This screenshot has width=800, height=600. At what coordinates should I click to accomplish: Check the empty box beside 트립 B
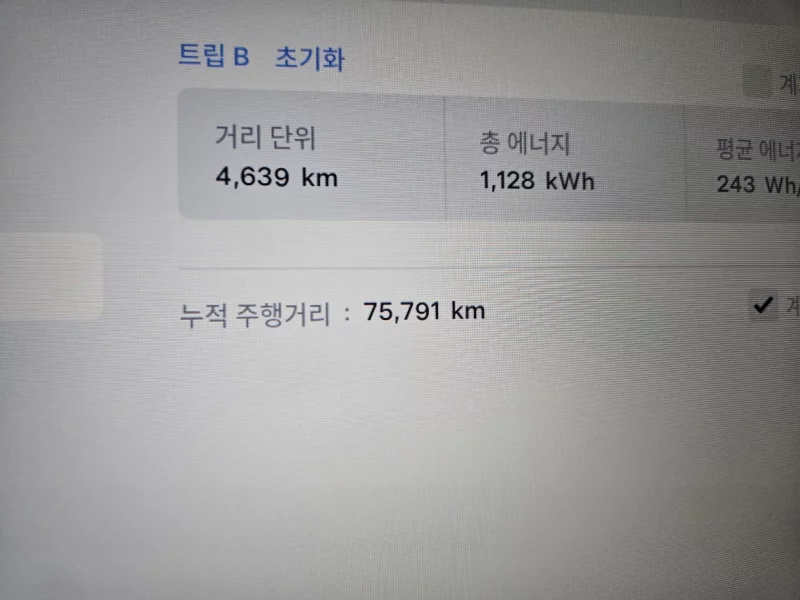(x=758, y=82)
